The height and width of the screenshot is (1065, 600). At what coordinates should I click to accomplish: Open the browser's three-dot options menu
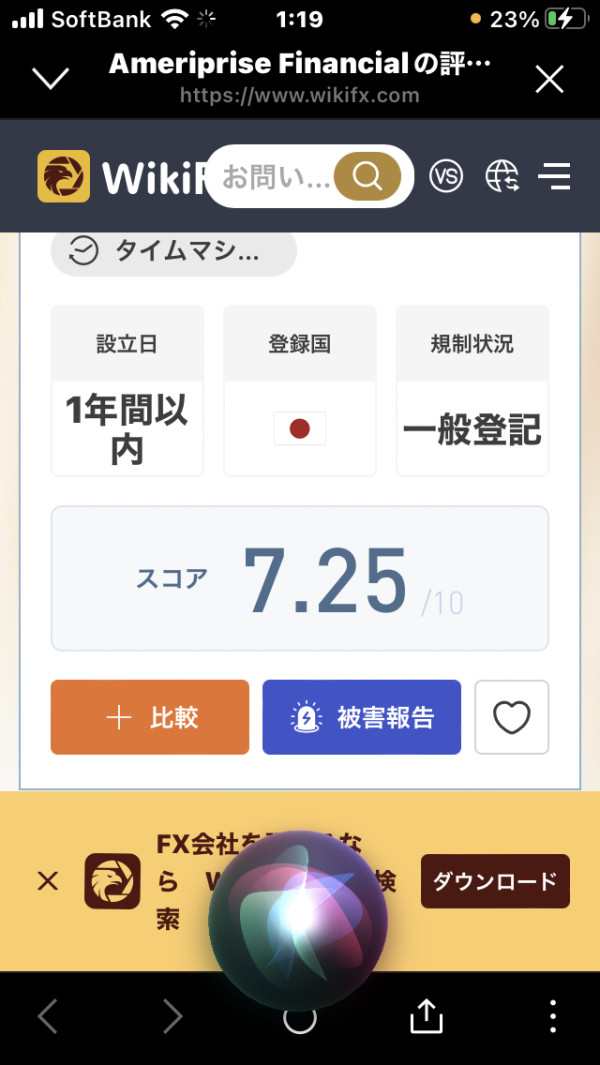pos(553,1017)
